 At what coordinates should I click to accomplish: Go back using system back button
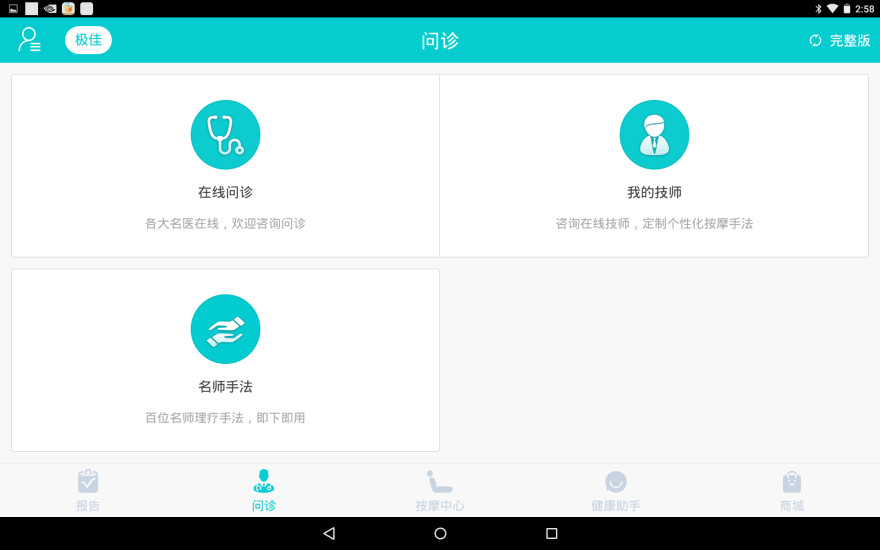point(329,533)
